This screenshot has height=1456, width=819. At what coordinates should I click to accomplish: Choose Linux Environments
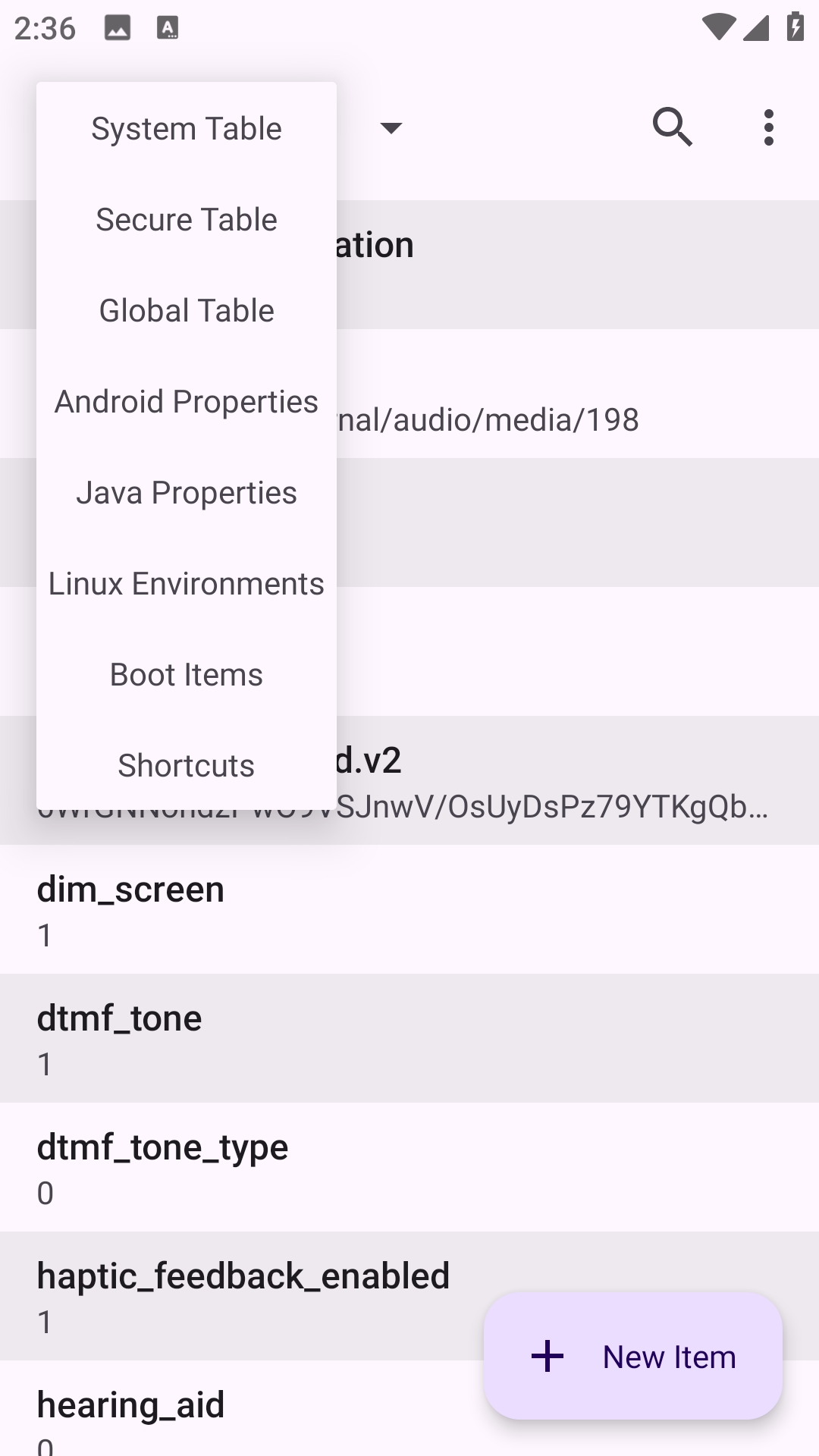[x=187, y=584]
